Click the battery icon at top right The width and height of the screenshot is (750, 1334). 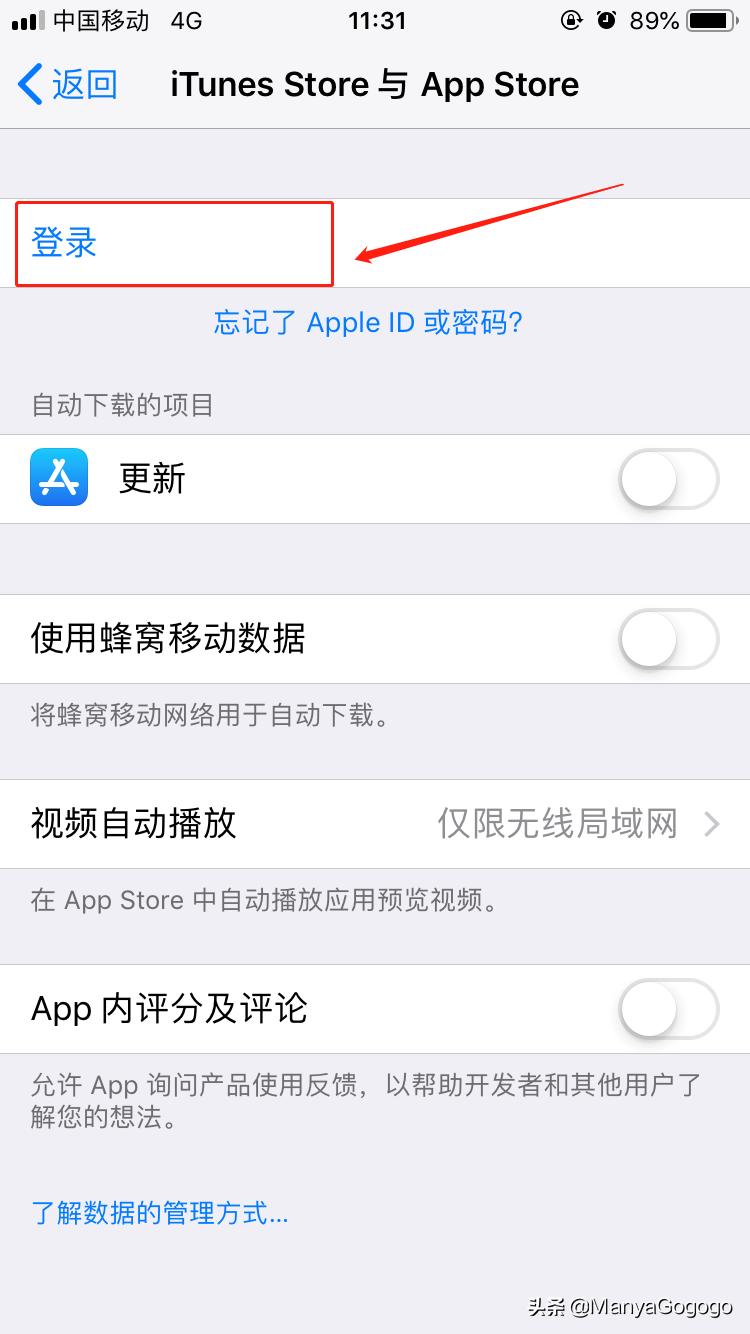click(712, 21)
